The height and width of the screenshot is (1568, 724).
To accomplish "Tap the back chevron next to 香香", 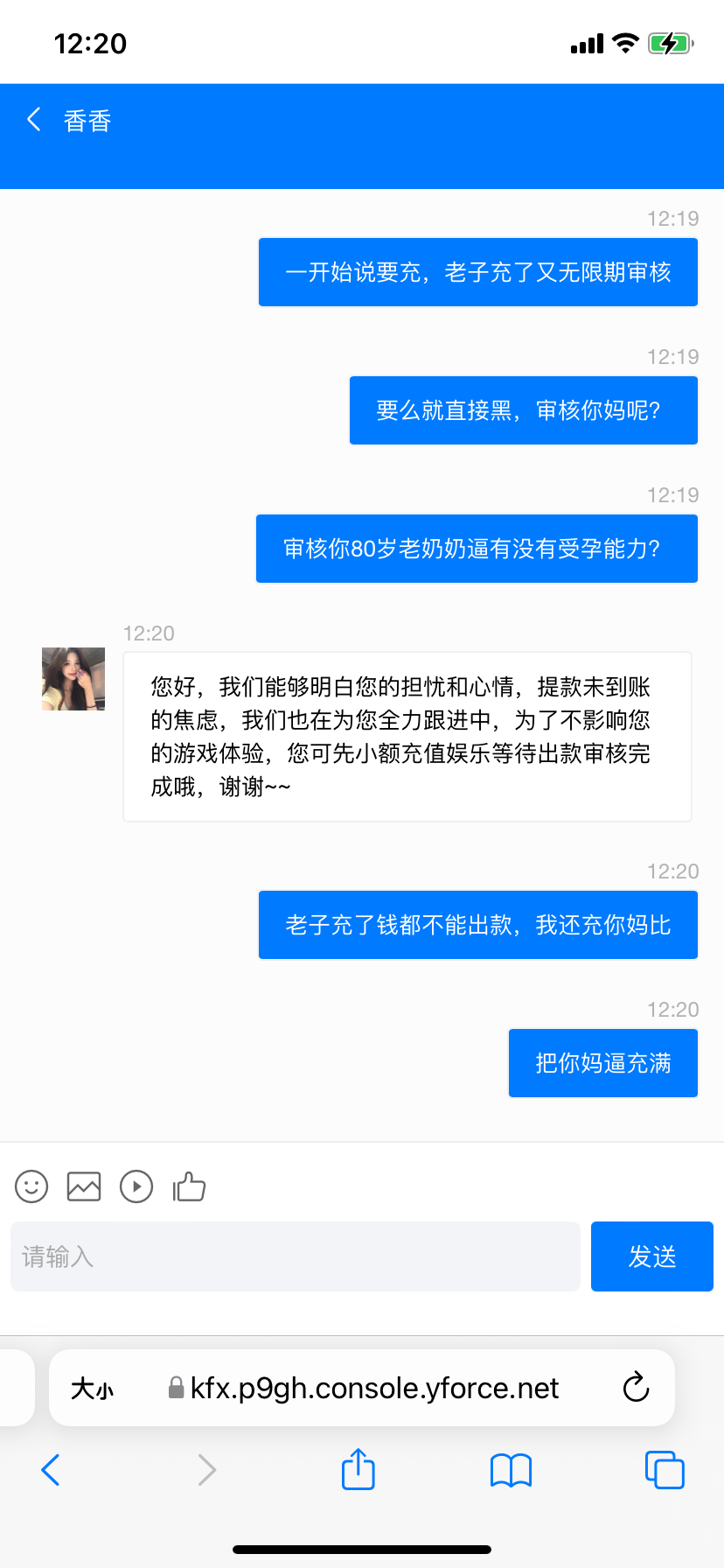I will click(33, 119).
